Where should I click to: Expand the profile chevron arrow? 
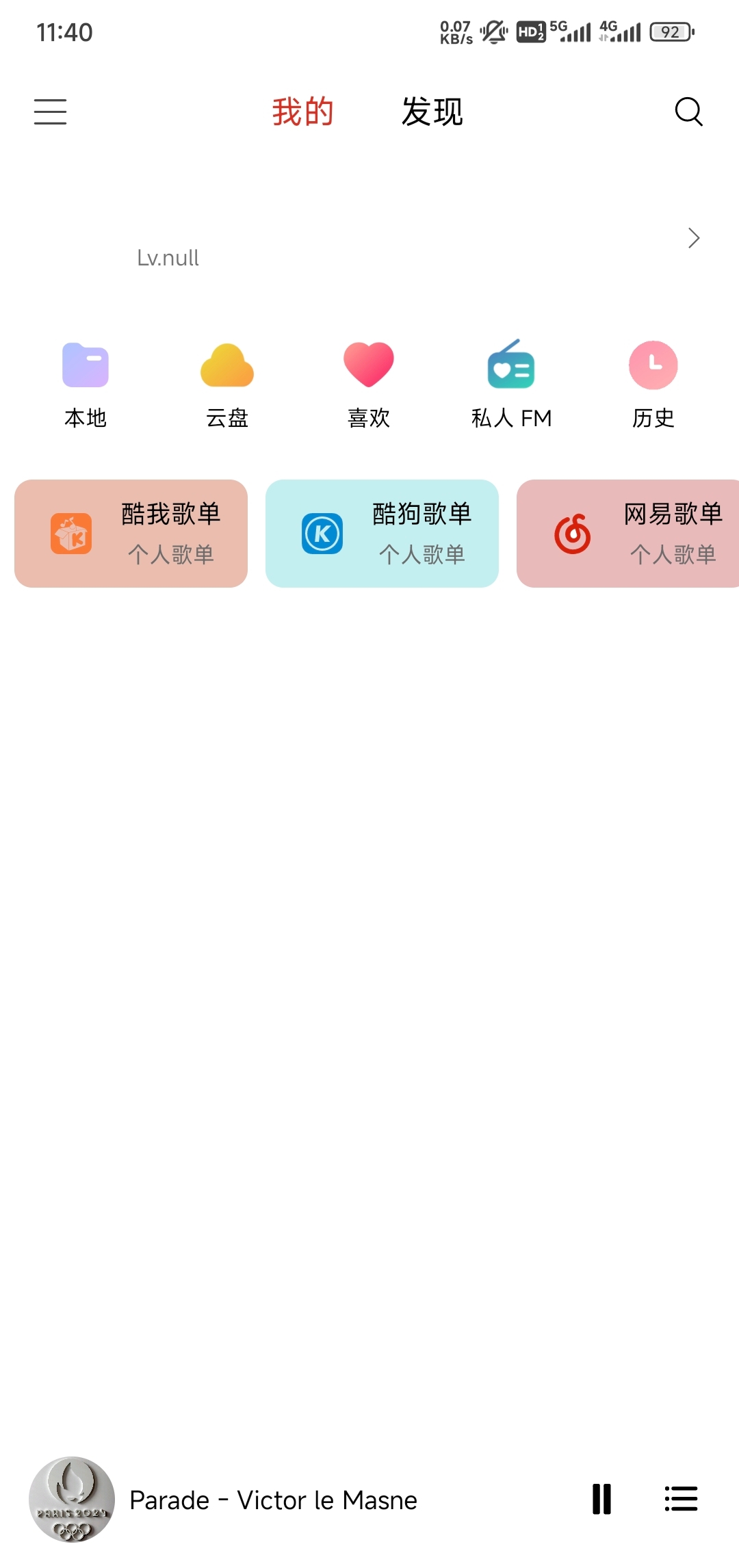[694, 238]
